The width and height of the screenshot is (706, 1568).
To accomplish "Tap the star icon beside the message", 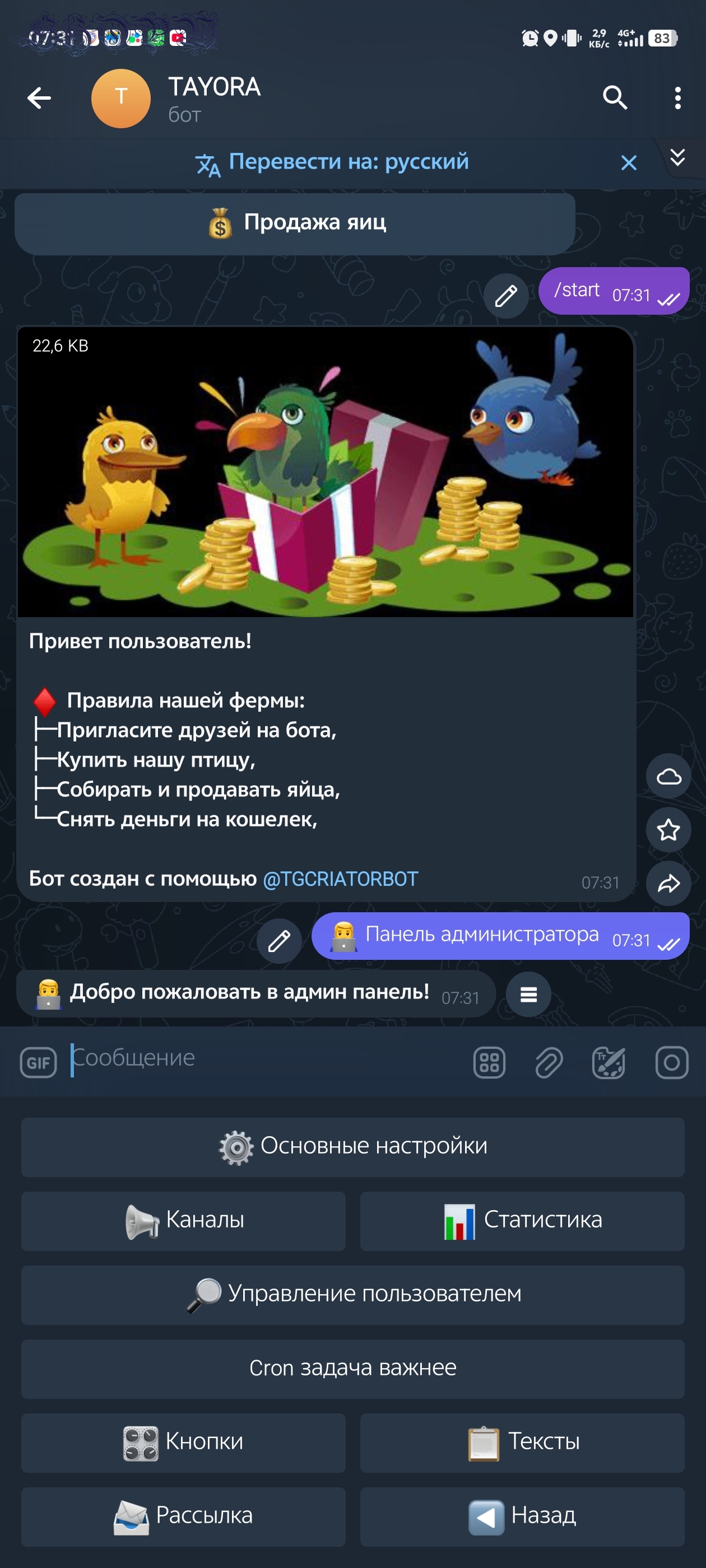I will (668, 830).
